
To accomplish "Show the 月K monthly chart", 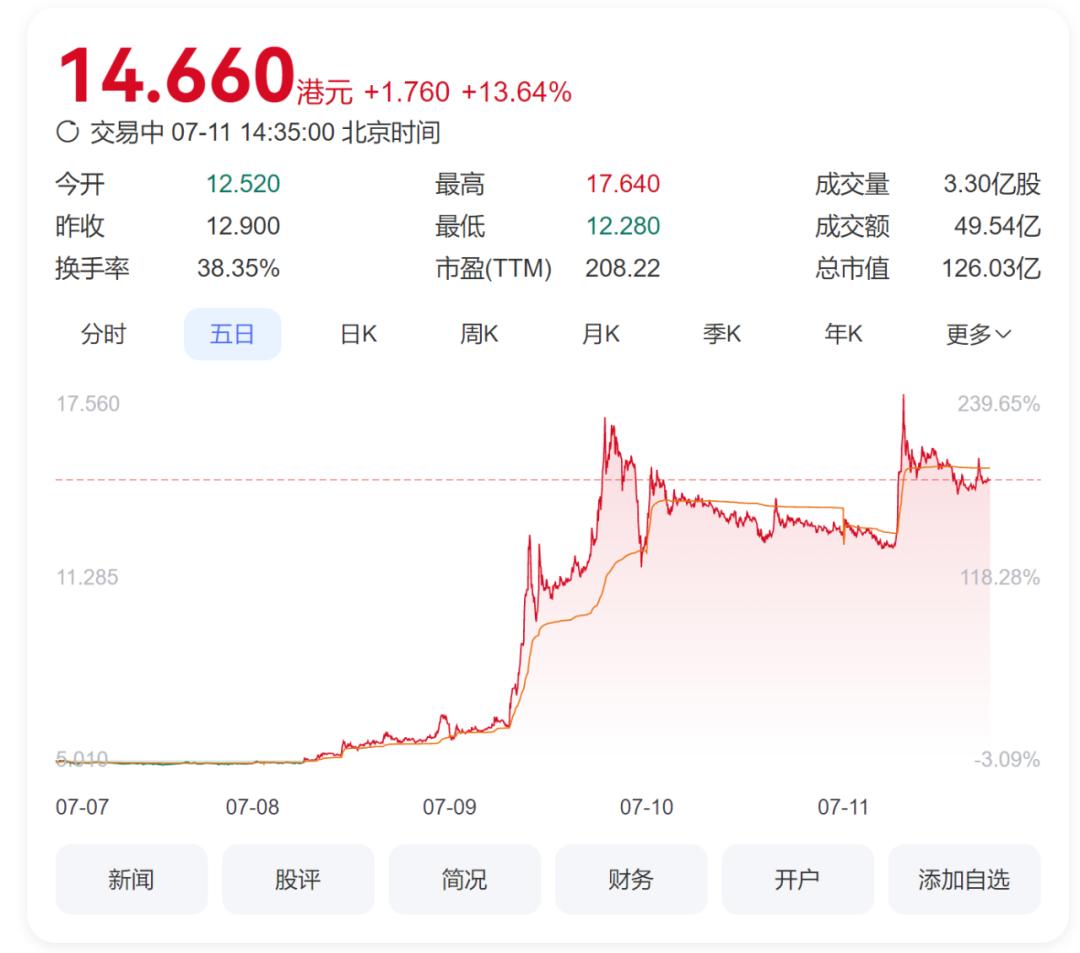I will (600, 334).
